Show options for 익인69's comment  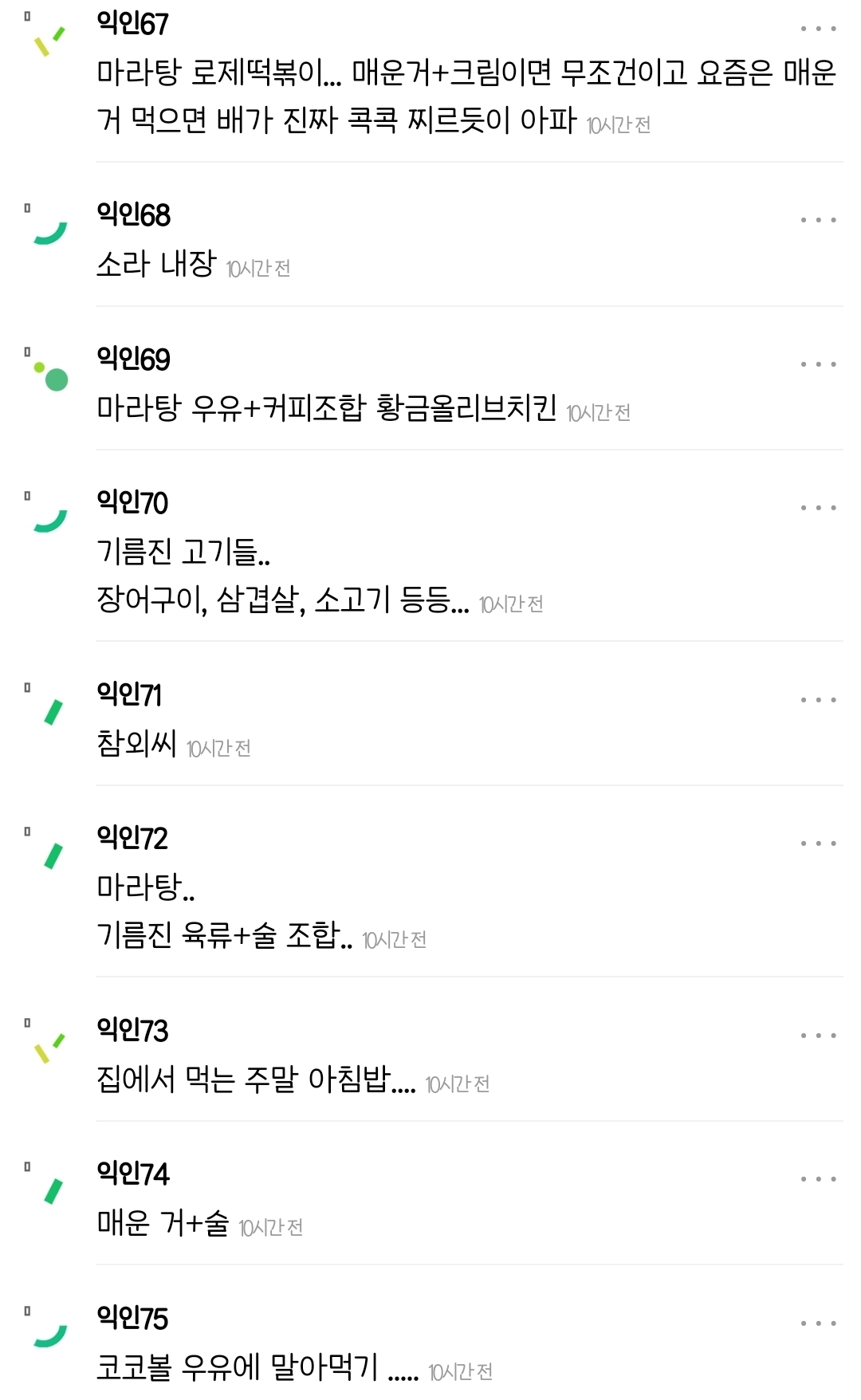[818, 364]
